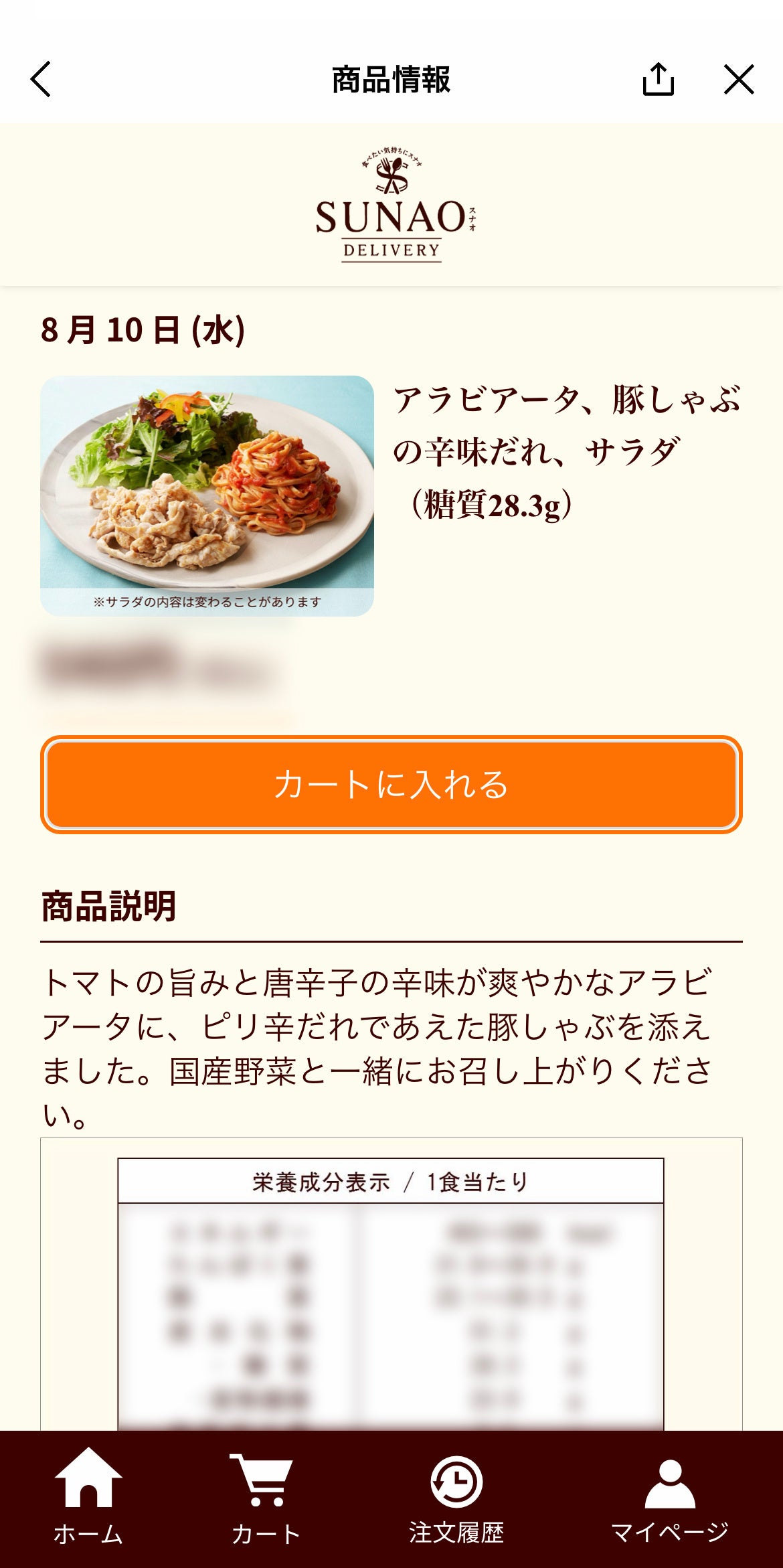
Task: Close the product information page
Action: pyautogui.click(x=739, y=80)
